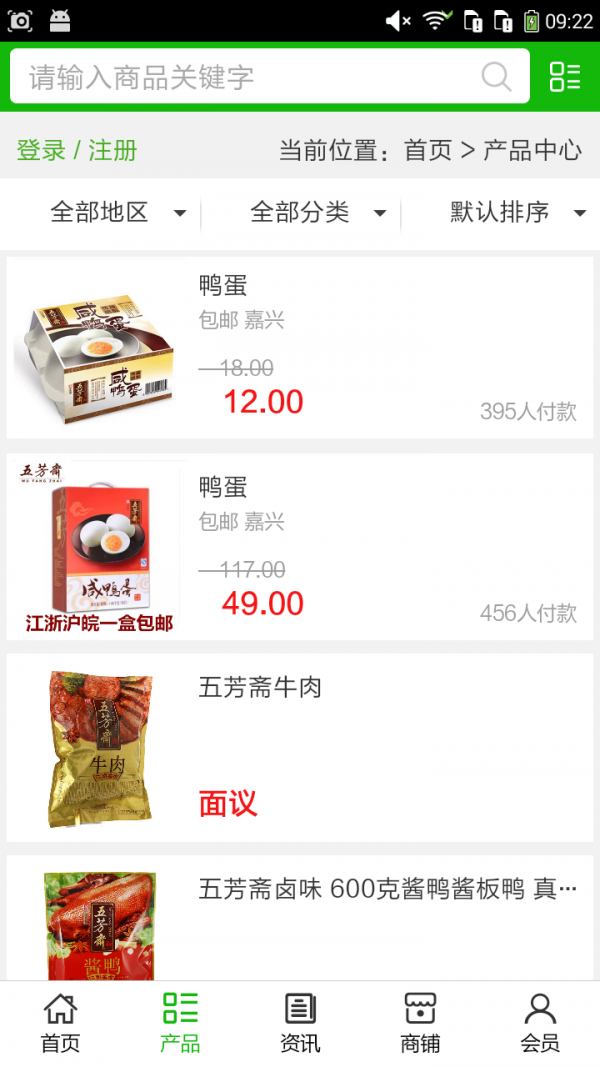This screenshot has width=600, height=1067.
Task: Switch to the 首页 tab
Action: (60, 1023)
